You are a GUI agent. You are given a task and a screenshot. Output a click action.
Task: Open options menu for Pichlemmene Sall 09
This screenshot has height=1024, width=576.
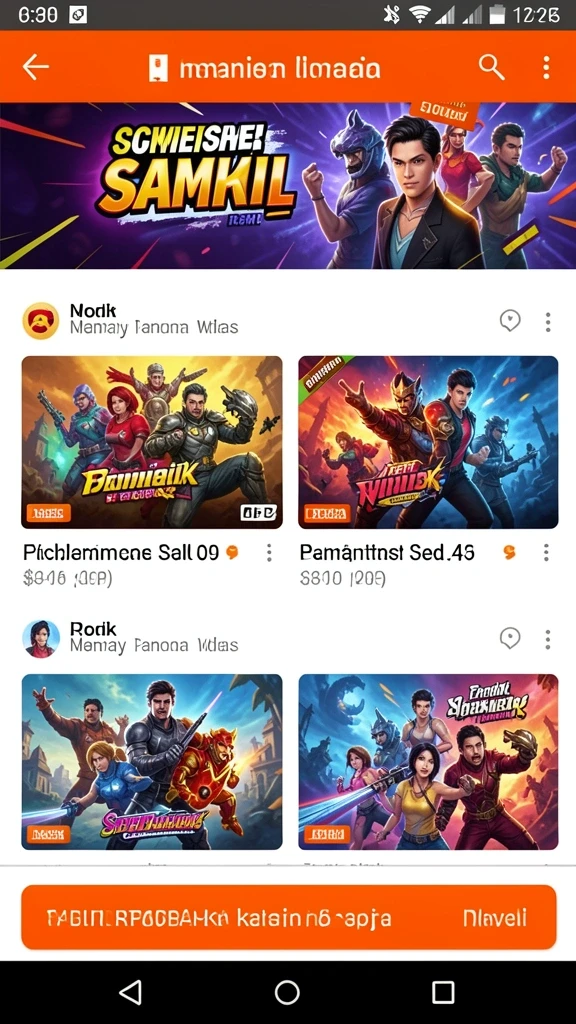pos(268,553)
